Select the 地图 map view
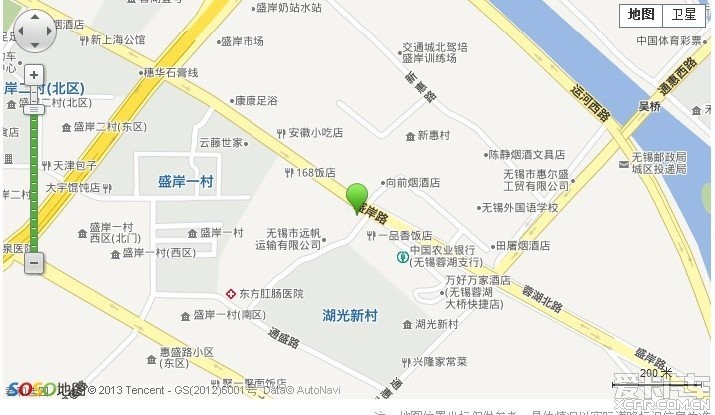Image resolution: width=715 pixels, height=415 pixels. pos(641,15)
